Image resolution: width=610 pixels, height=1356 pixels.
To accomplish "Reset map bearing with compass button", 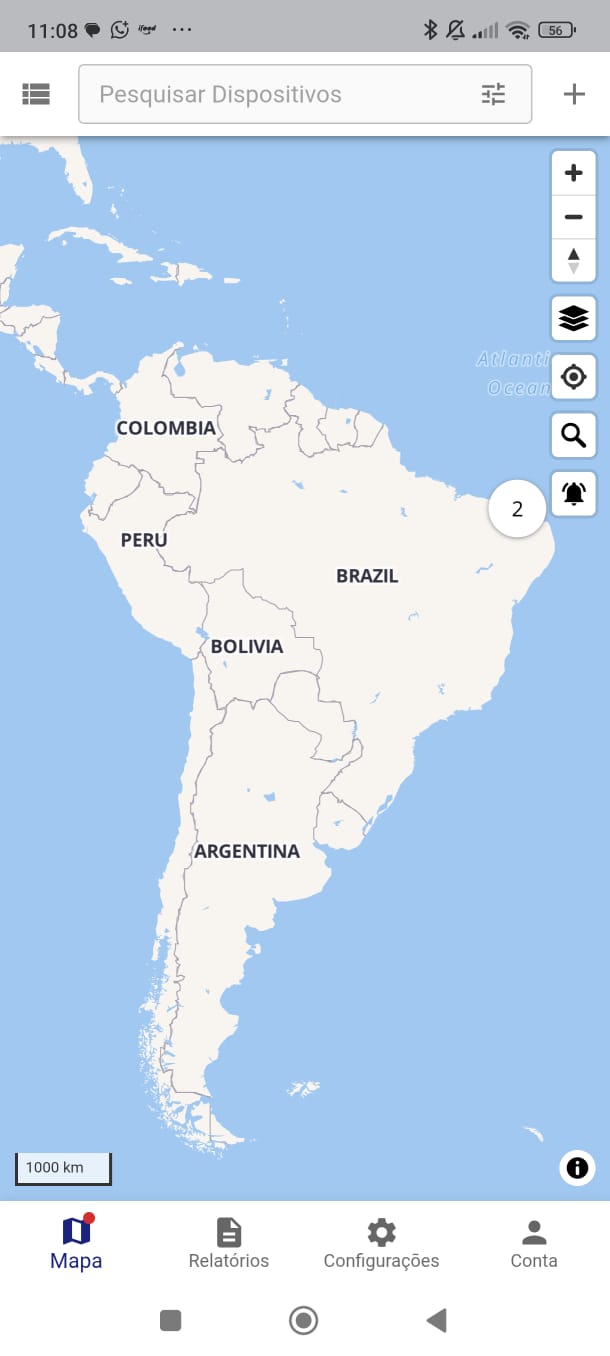I will (574, 260).
